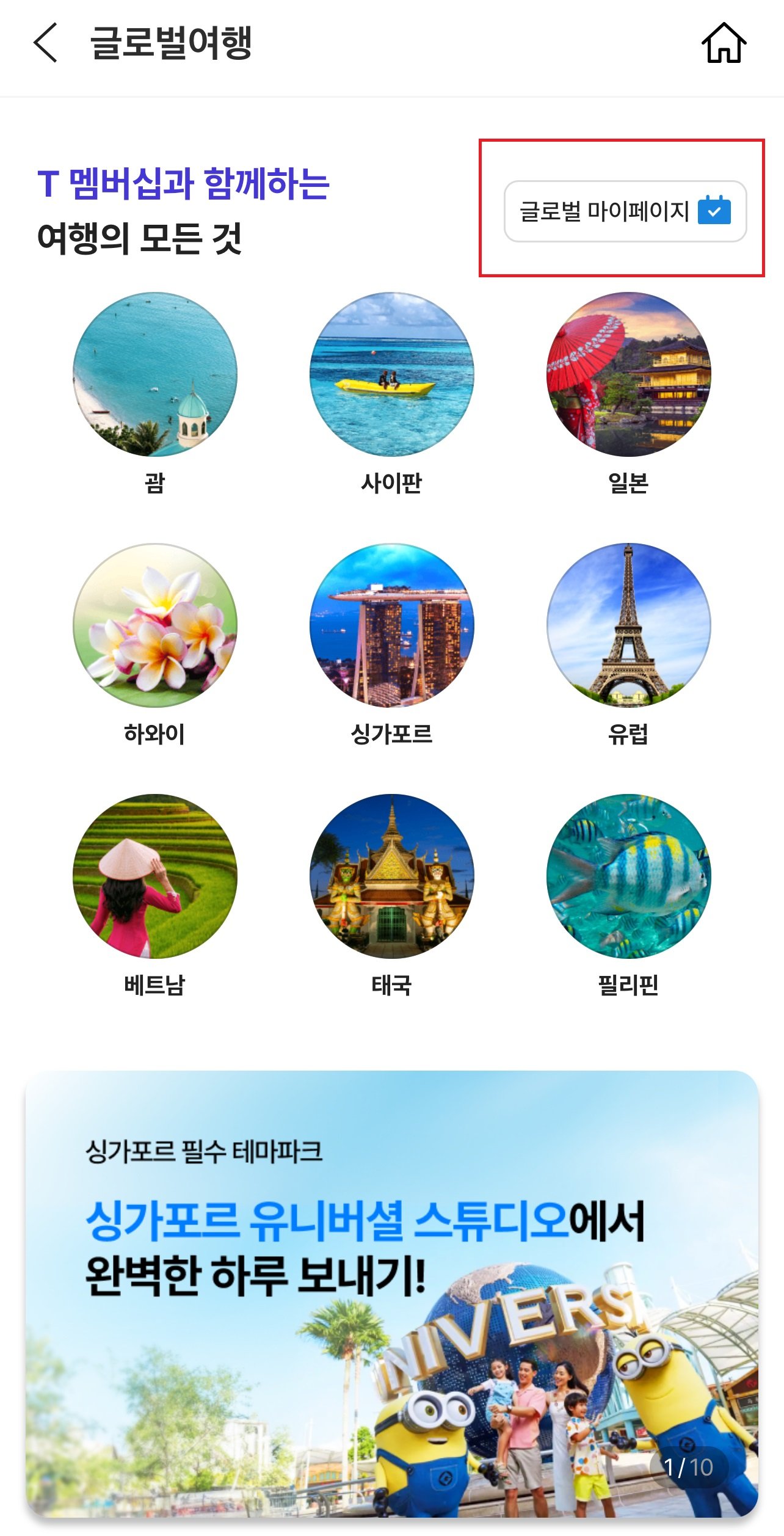Pick the 태국 destination

click(391, 876)
